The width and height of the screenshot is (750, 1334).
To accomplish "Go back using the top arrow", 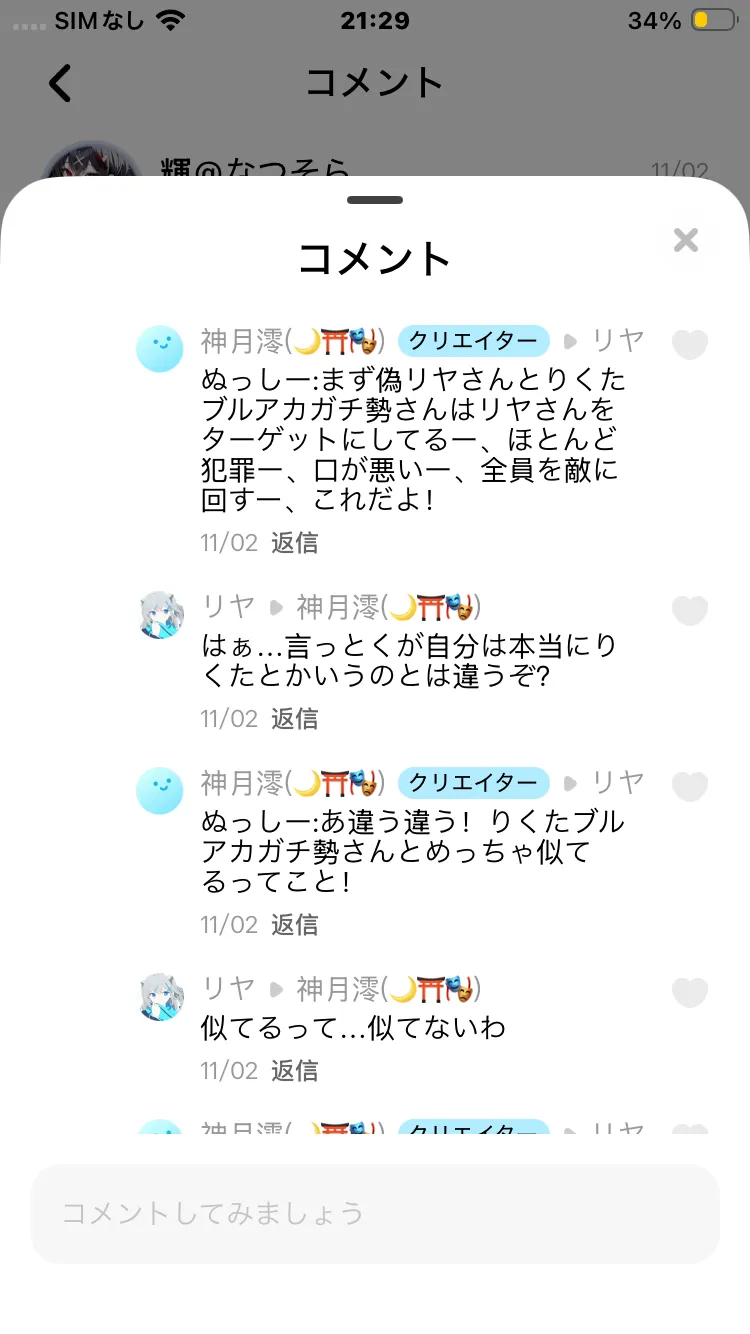I will [x=61, y=83].
